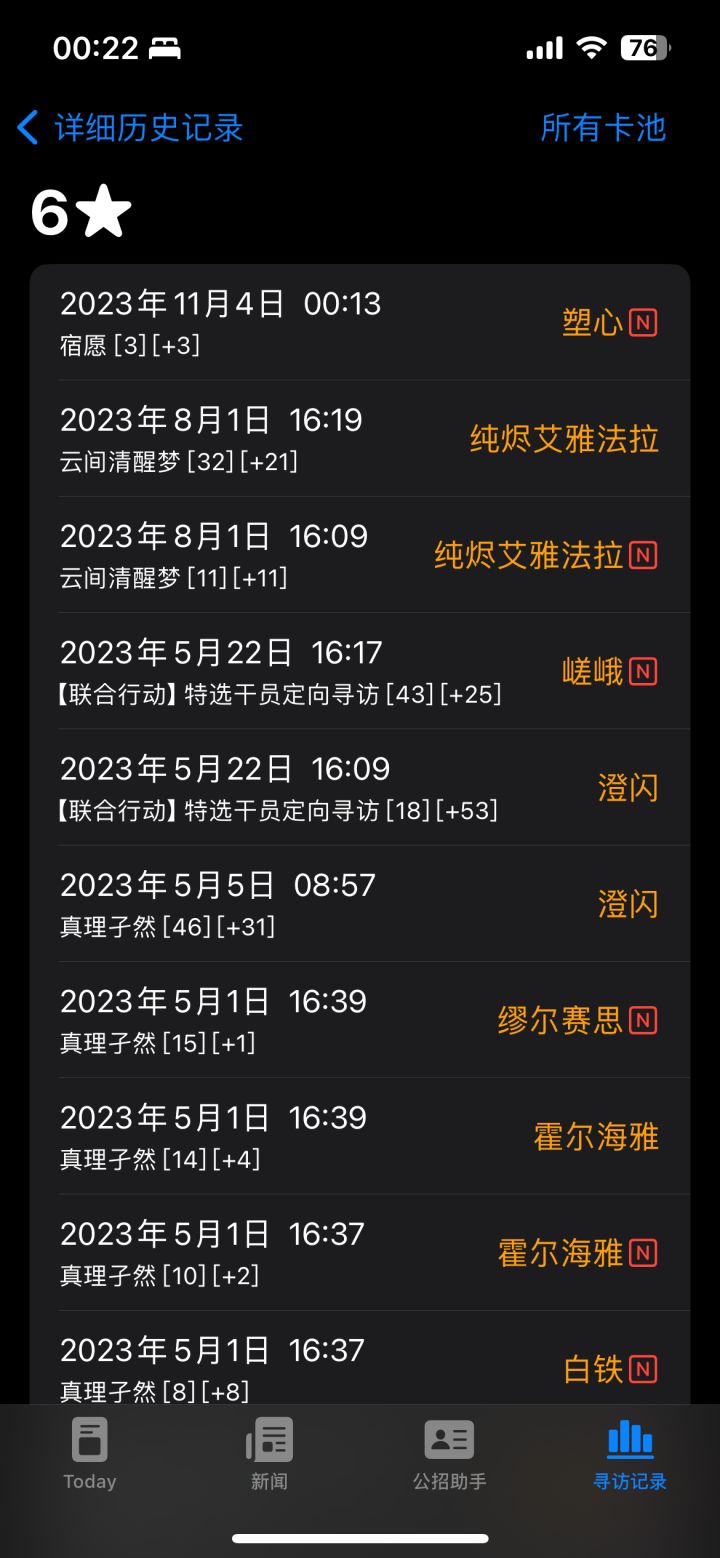This screenshot has height=1558, width=720.
Task: Open the 公招助手 tab
Action: click(449, 1455)
